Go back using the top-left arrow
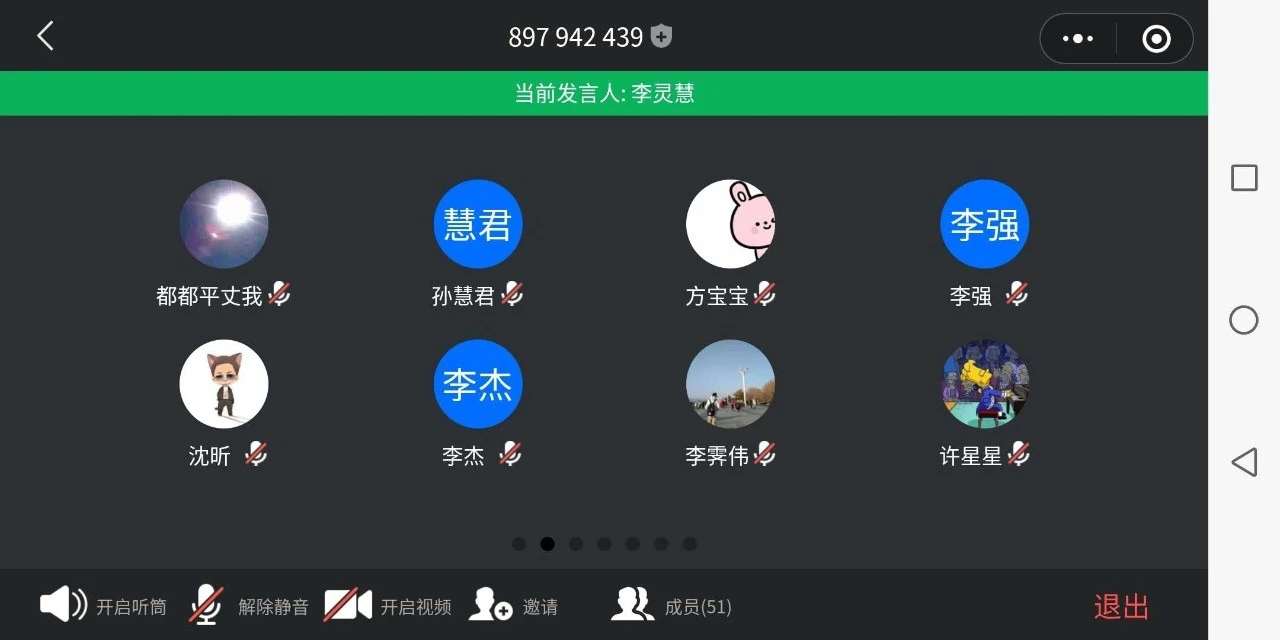Image resolution: width=1280 pixels, height=640 pixels. [45, 37]
